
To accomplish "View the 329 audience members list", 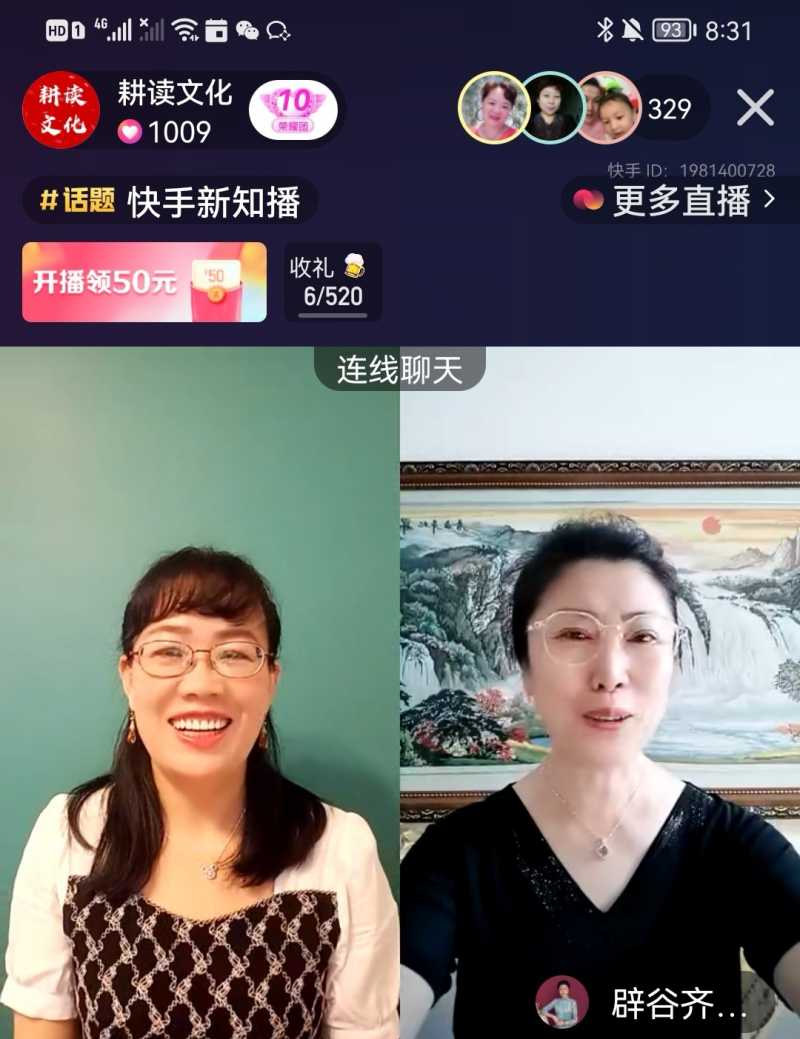I will [669, 109].
